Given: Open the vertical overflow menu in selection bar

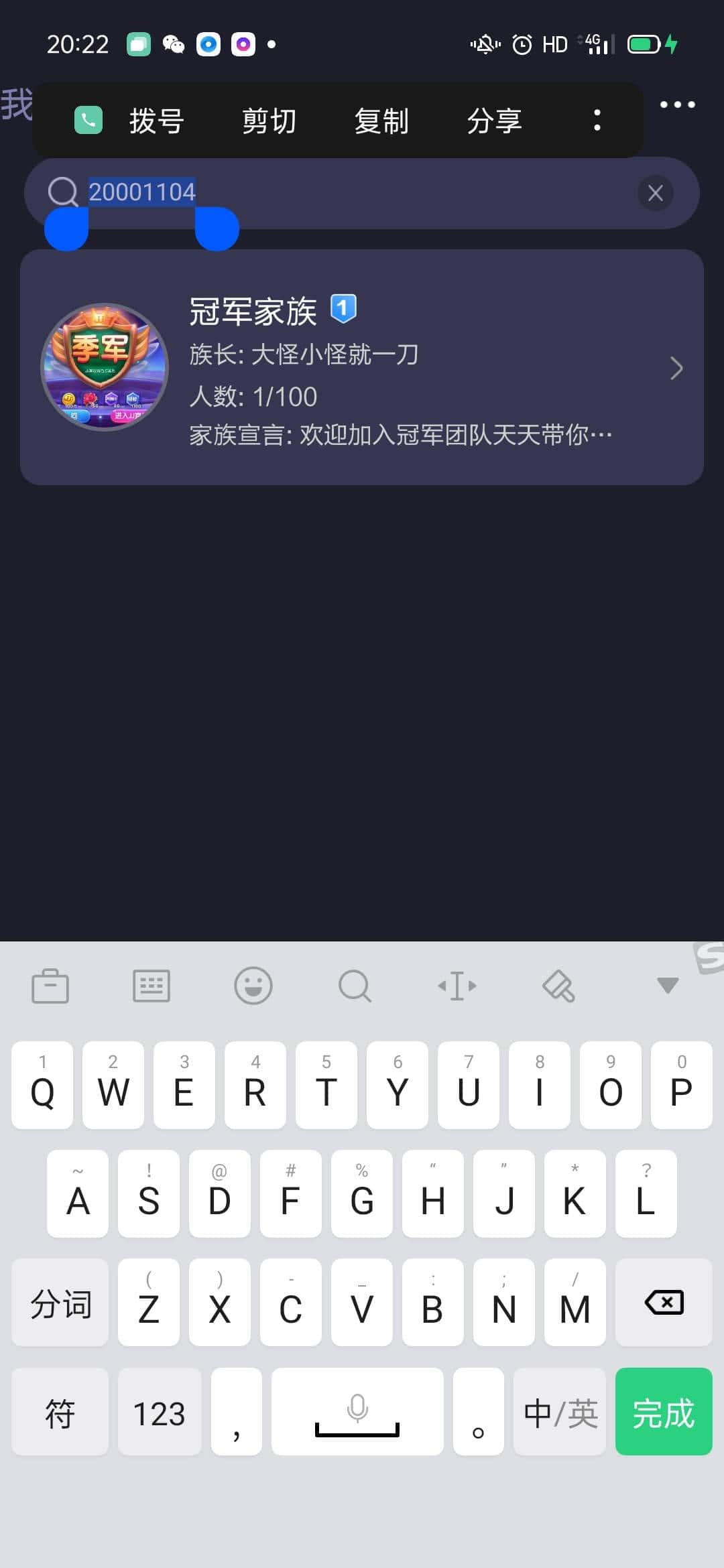Looking at the screenshot, I should tap(596, 119).
